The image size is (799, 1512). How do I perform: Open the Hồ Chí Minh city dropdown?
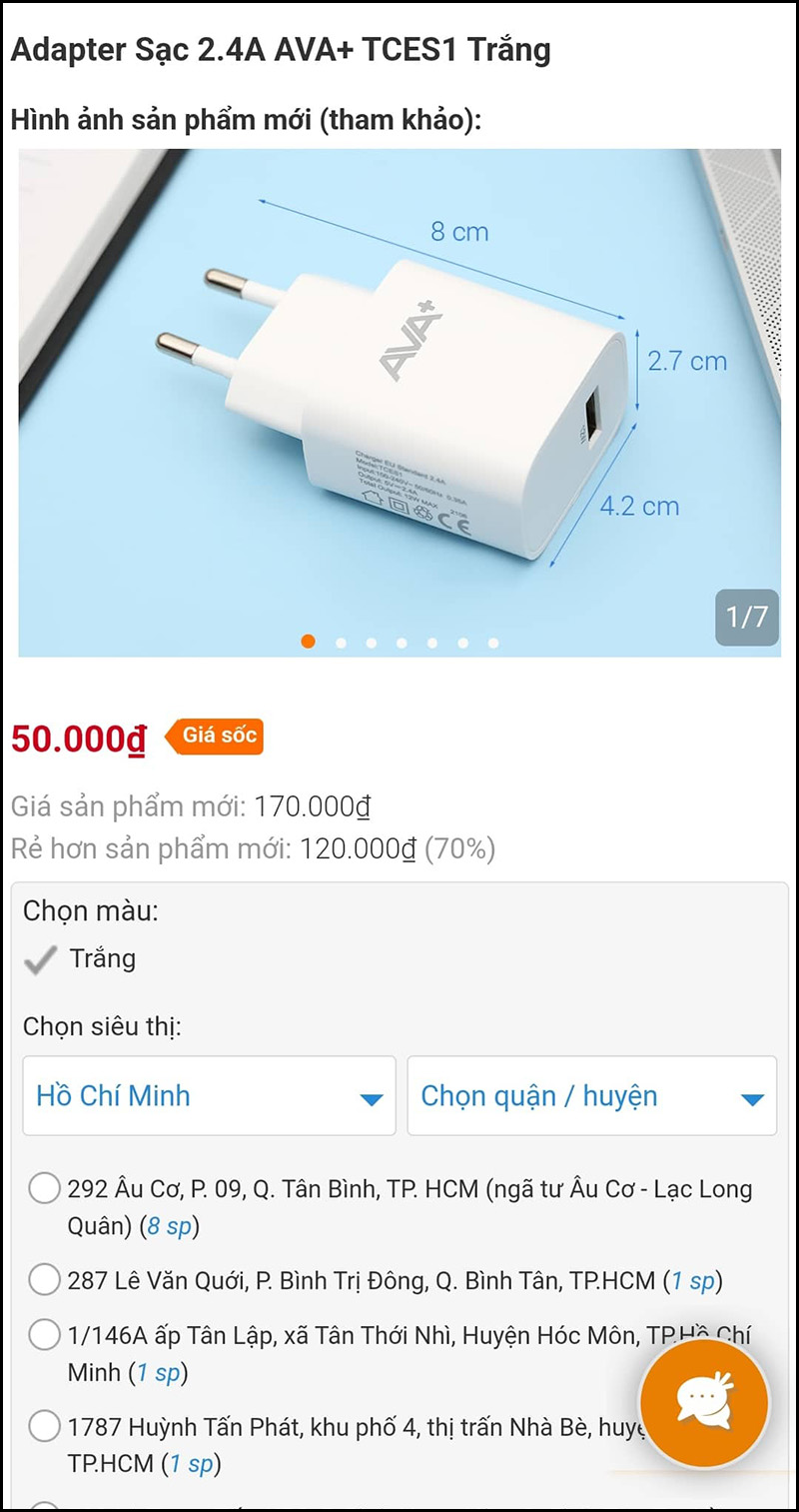point(209,1095)
